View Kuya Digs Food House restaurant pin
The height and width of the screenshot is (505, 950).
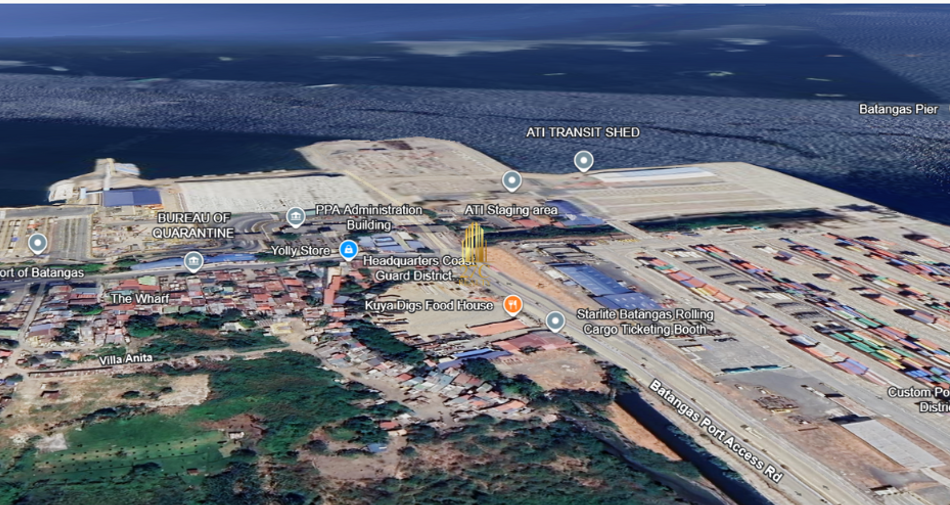[513, 305]
